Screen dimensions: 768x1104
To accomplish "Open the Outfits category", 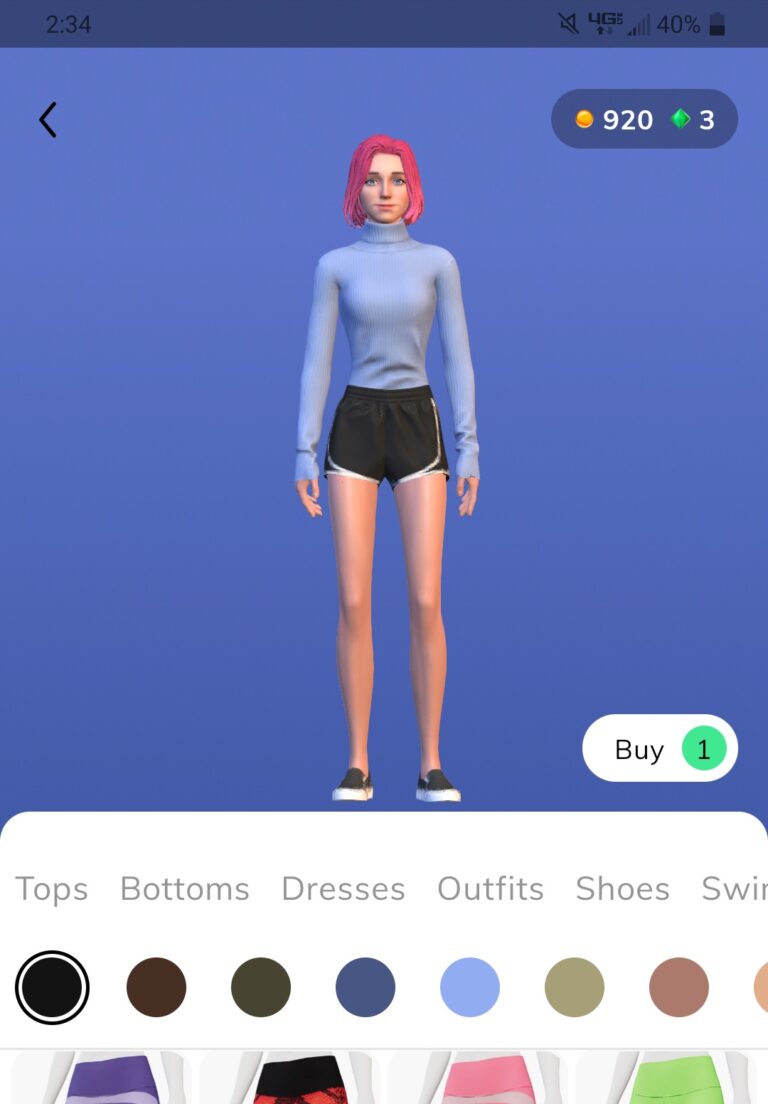I will tap(490, 889).
